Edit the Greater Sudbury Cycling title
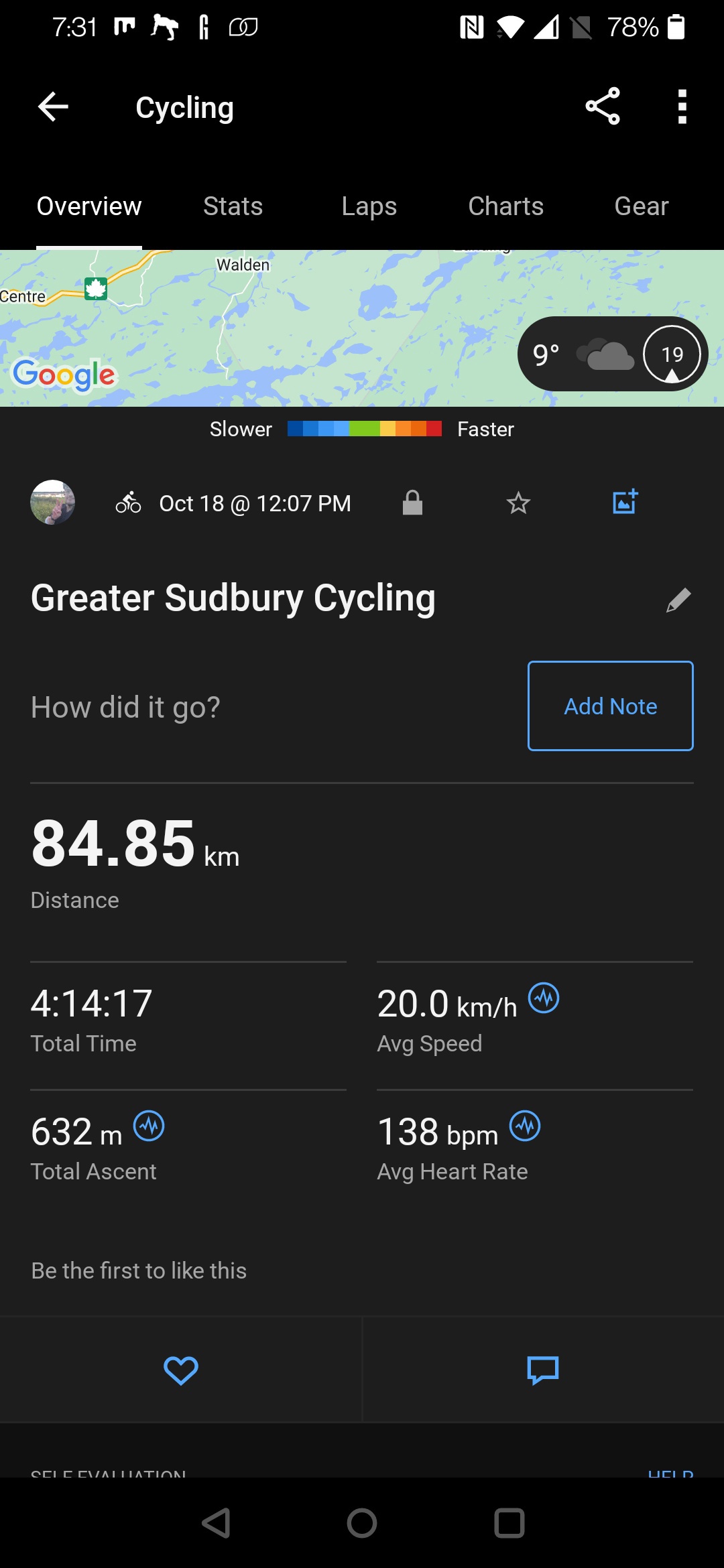This screenshot has height=1568, width=724. (678, 600)
